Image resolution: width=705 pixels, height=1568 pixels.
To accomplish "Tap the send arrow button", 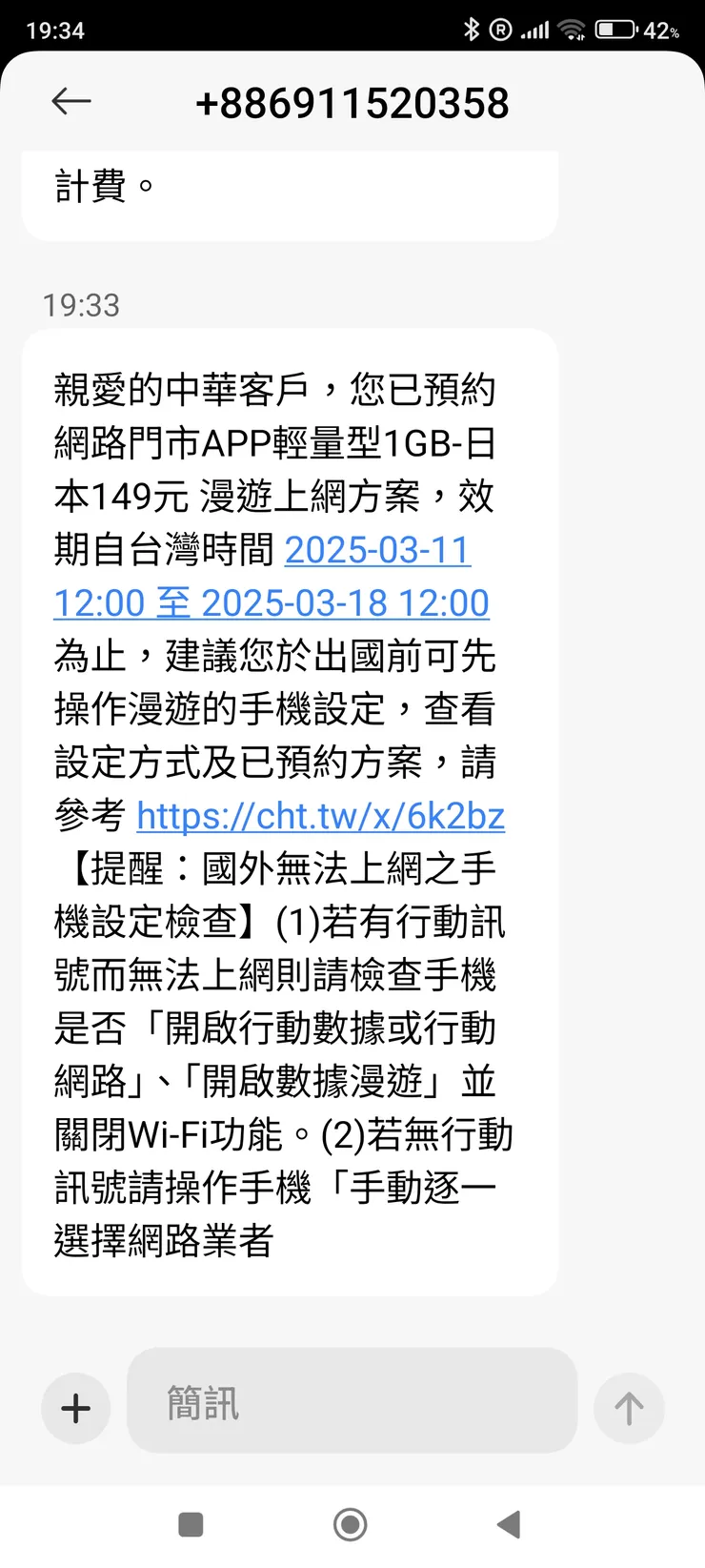I will 629,1408.
